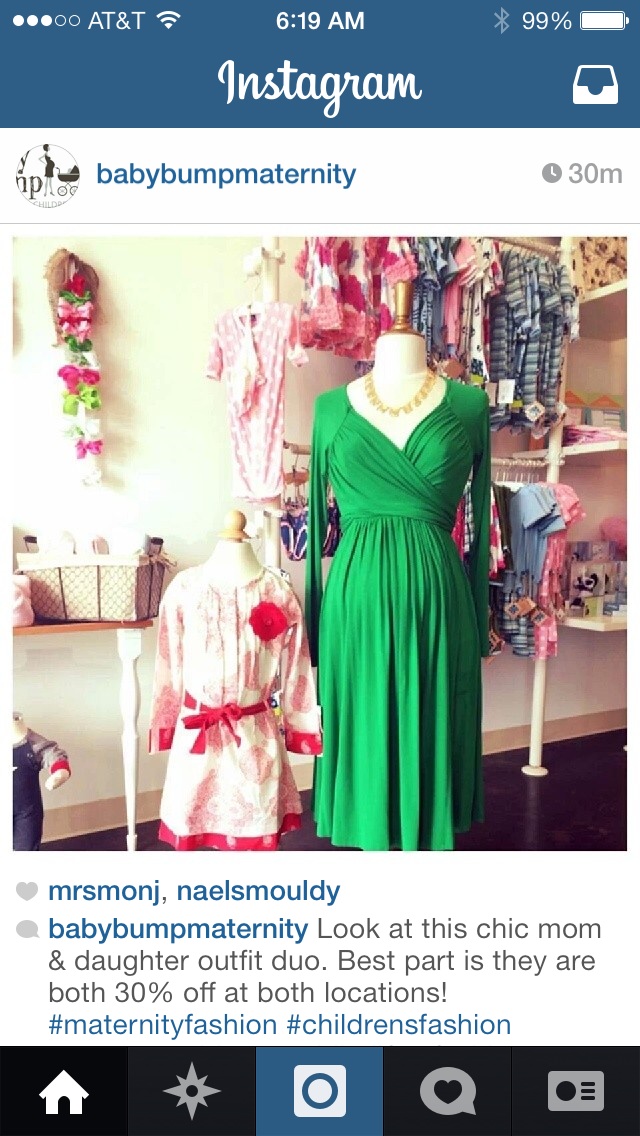Open the Instagram Direct inbox
Viewport: 640px width, 1136px height.
coord(595,86)
